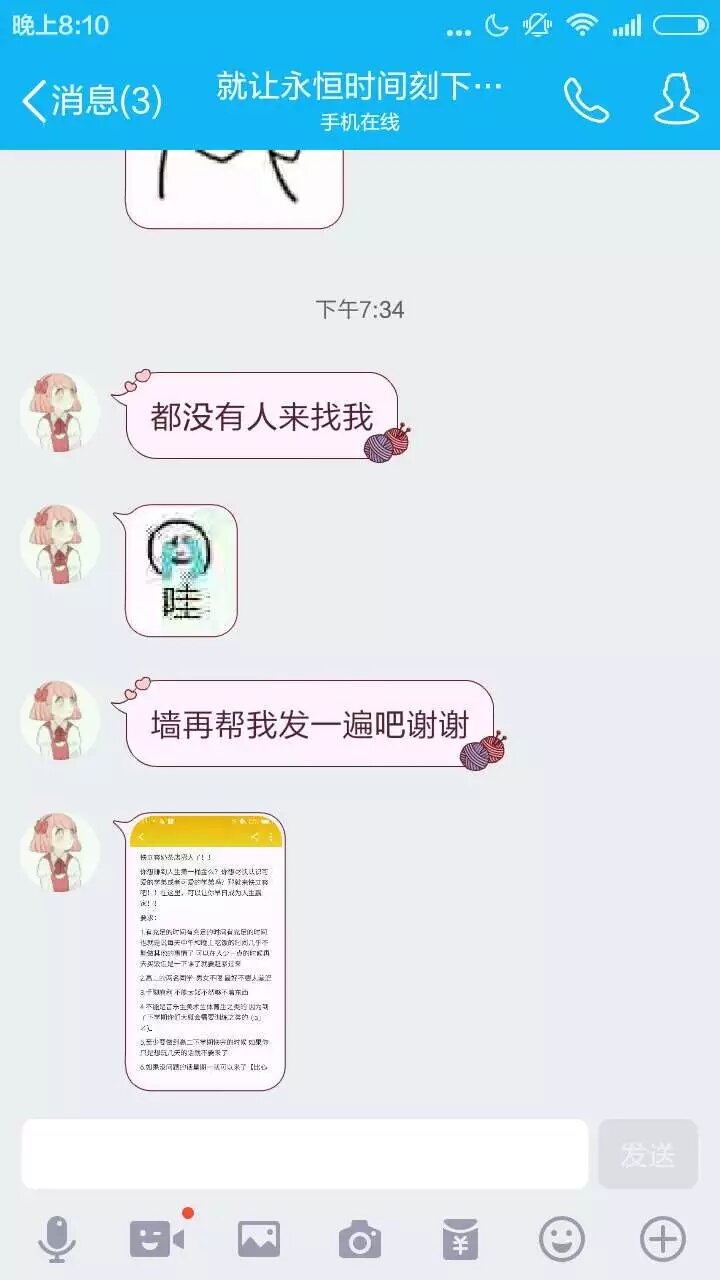Go back to the 消息 list
720x1280 pixels.
90,100
